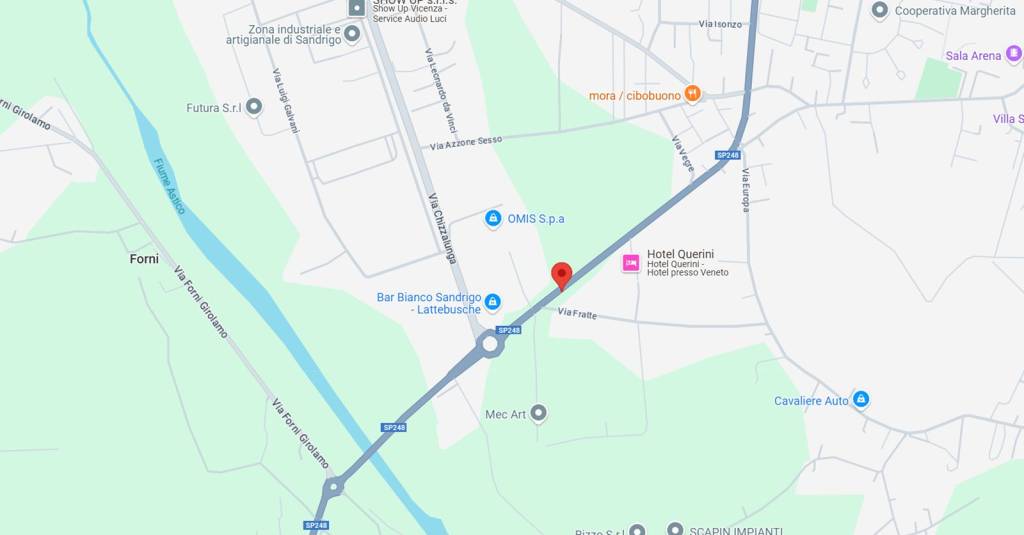Screen dimensions: 1024x535
Task: Select the OMIS S.p.a place marker
Action: [x=492, y=218]
